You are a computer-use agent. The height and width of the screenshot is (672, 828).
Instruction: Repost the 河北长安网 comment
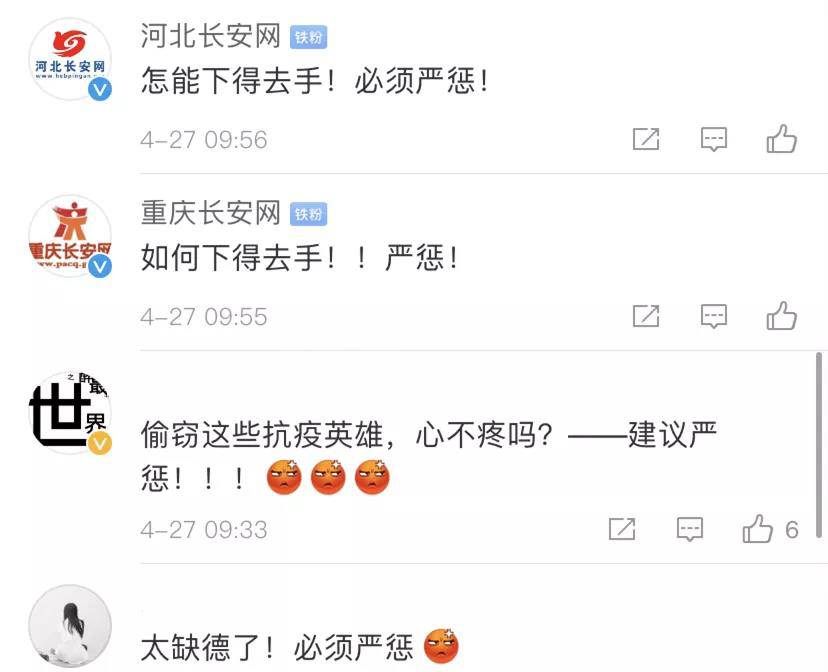click(646, 139)
